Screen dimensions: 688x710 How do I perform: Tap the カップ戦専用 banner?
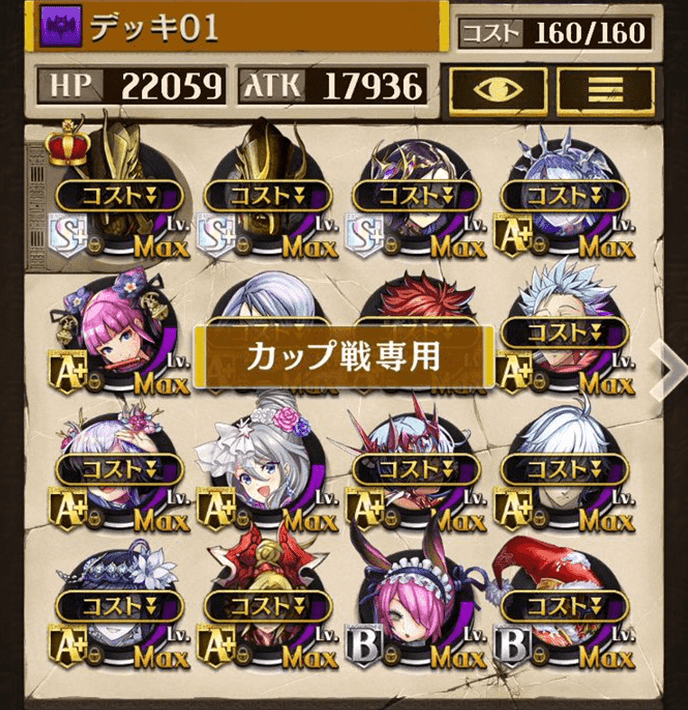pos(344,358)
